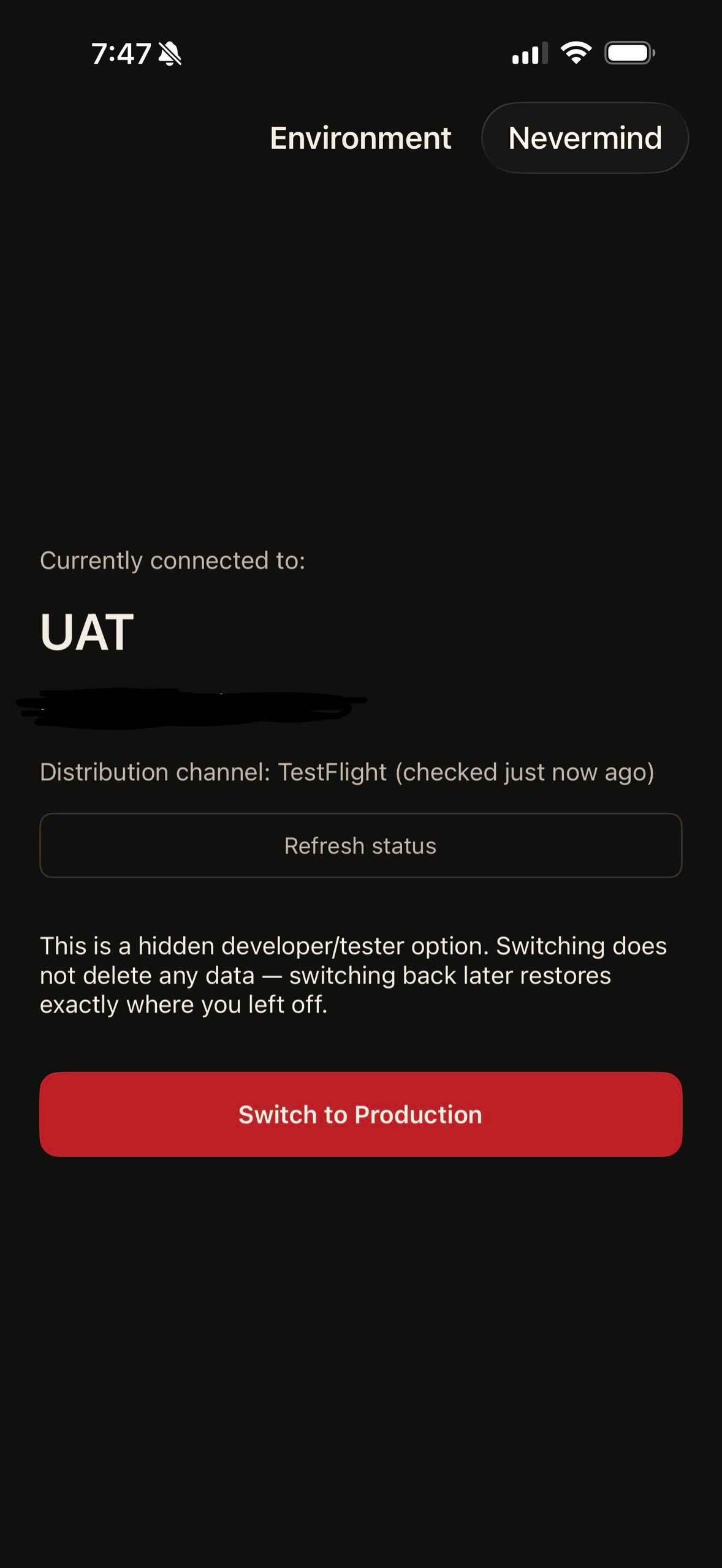The height and width of the screenshot is (1568, 722).
Task: Switch to Production environment
Action: (361, 1114)
